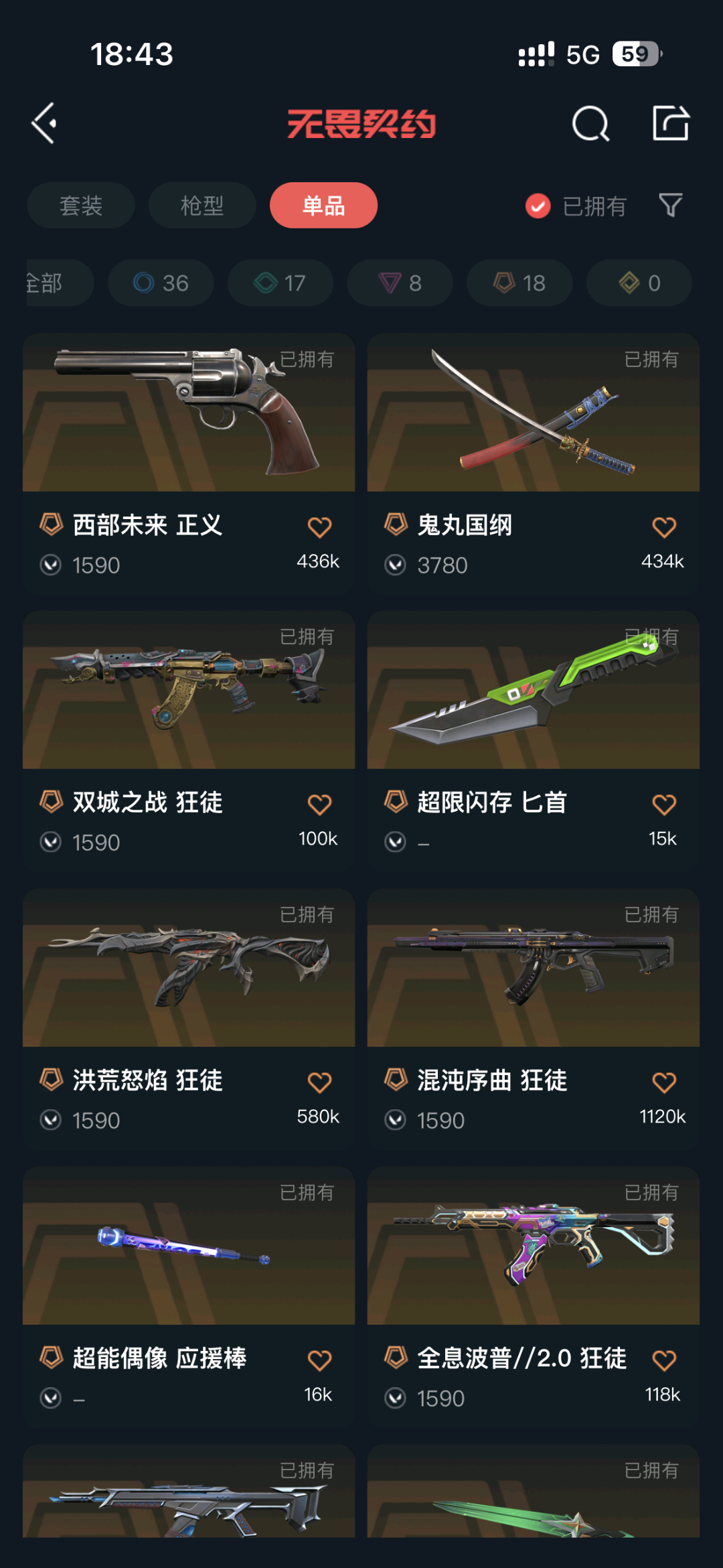Image resolution: width=723 pixels, height=1568 pixels.
Task: Go back using the top-left arrow
Action: [44, 123]
